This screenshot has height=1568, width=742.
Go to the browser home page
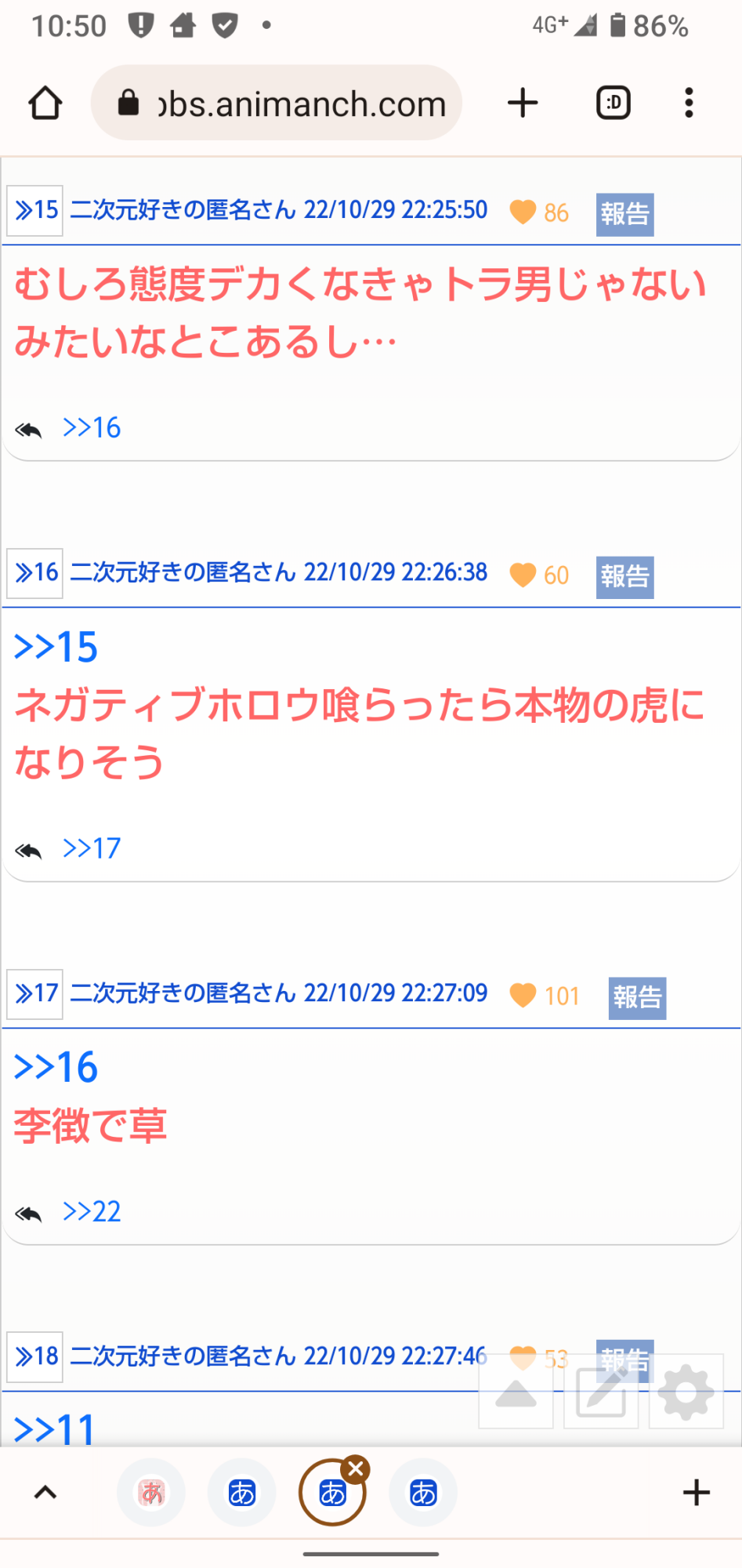[x=45, y=103]
